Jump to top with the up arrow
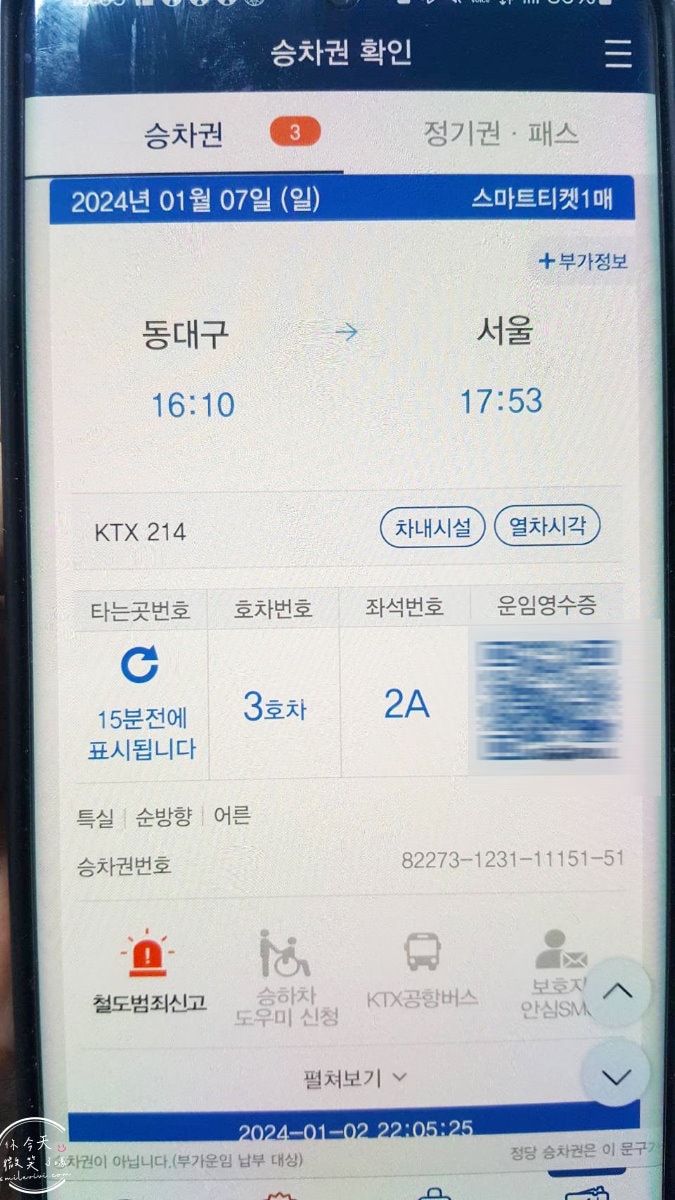This screenshot has width=675, height=1200. [618, 992]
